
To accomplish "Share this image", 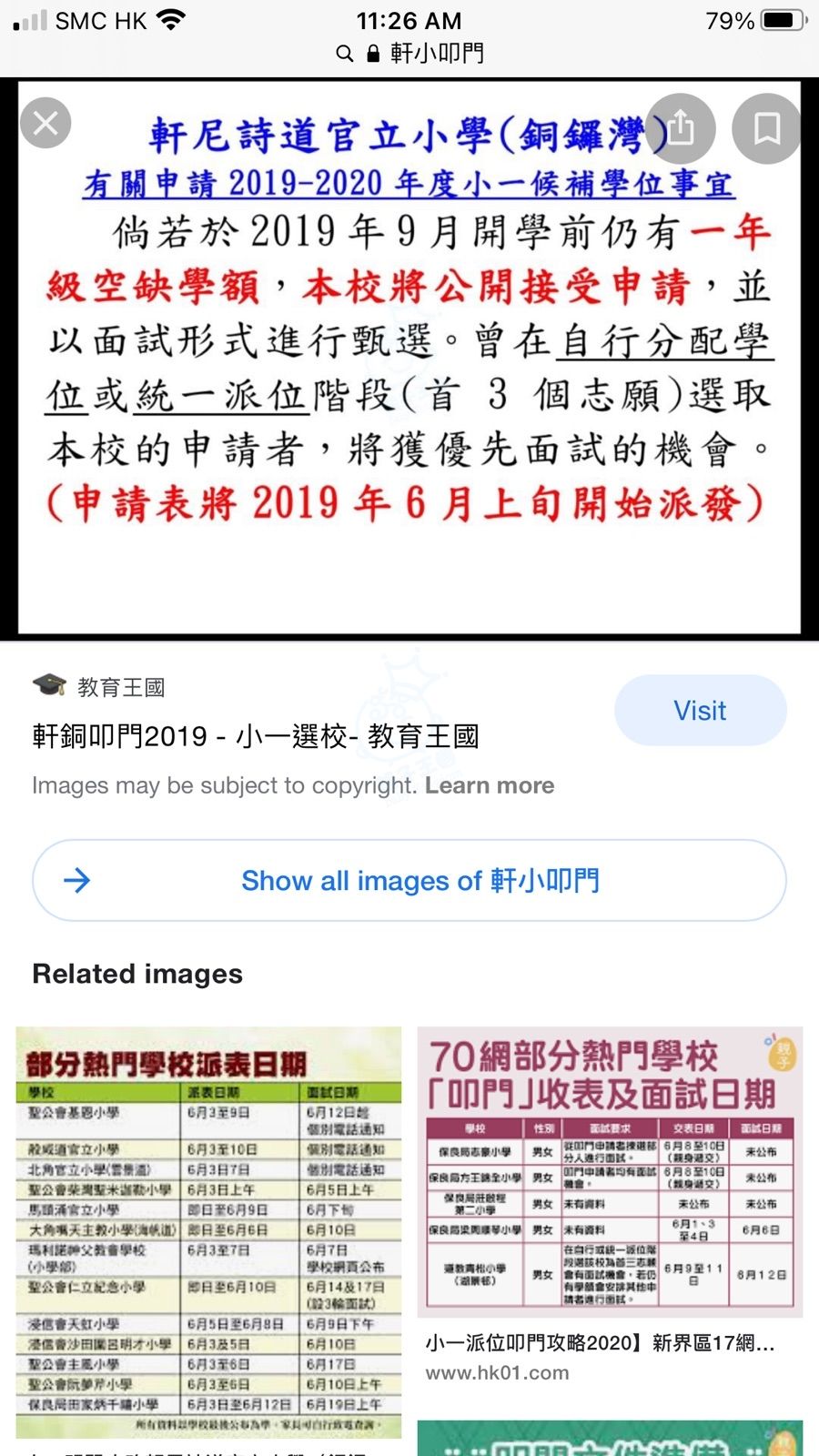I will (x=681, y=128).
